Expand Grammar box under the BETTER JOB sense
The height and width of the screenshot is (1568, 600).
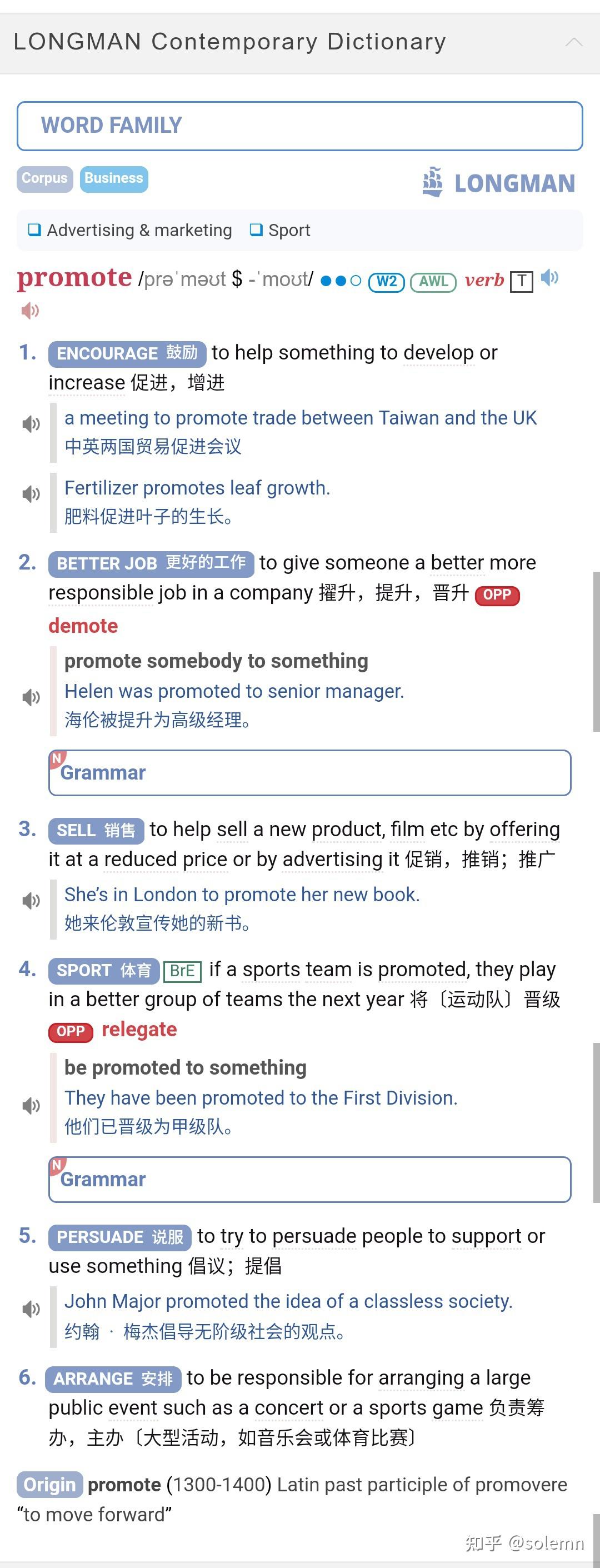[309, 772]
